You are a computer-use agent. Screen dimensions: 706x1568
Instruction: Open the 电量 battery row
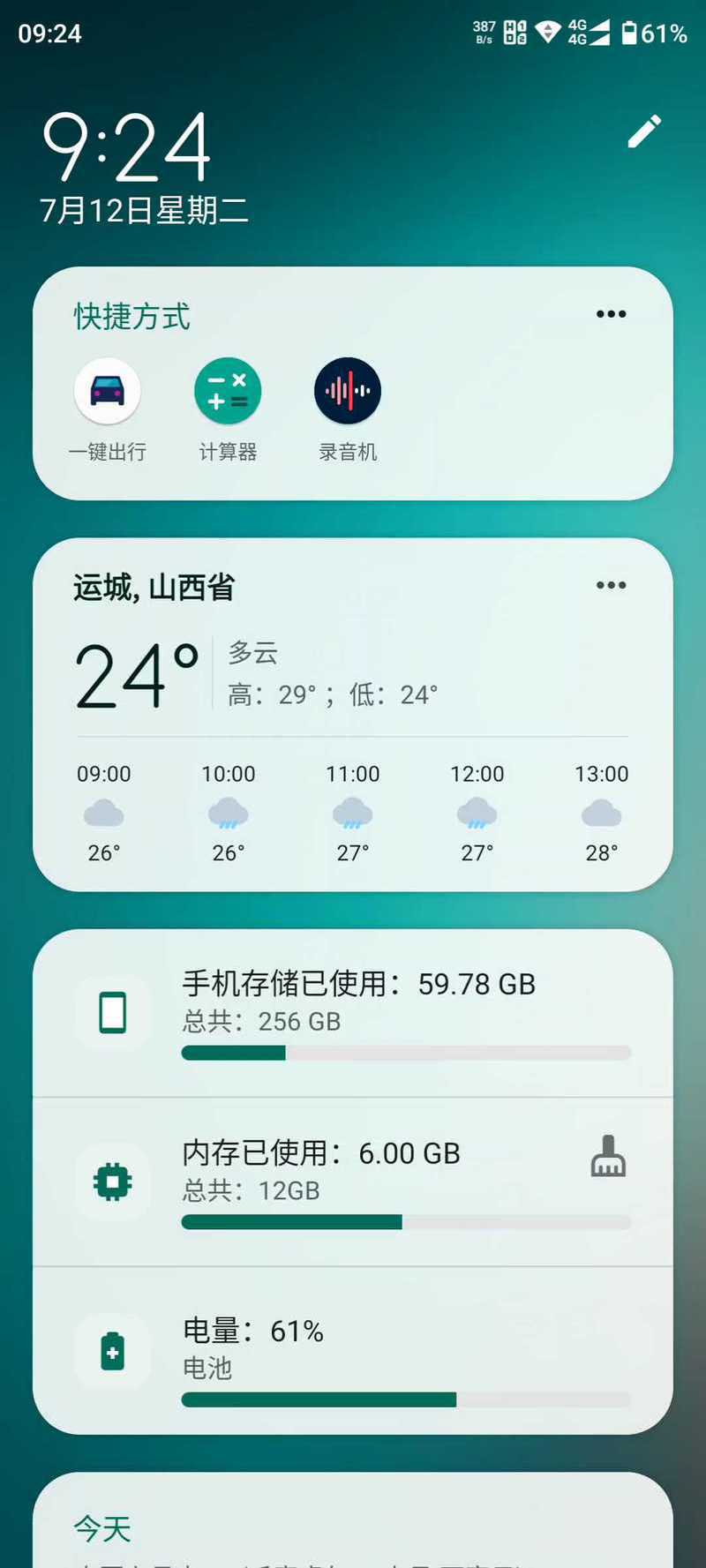[353, 1351]
